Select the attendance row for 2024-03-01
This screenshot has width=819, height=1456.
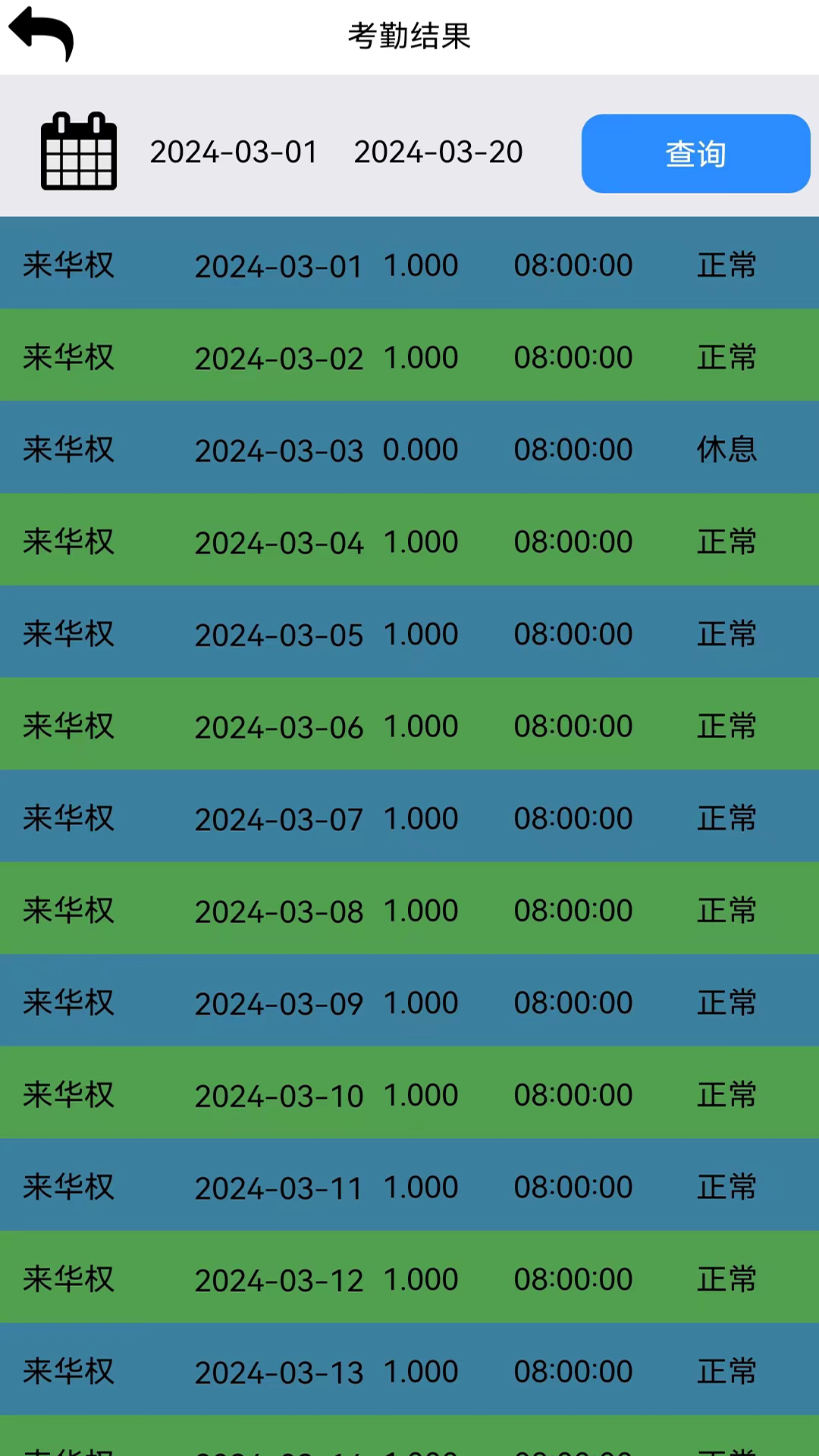tap(409, 264)
